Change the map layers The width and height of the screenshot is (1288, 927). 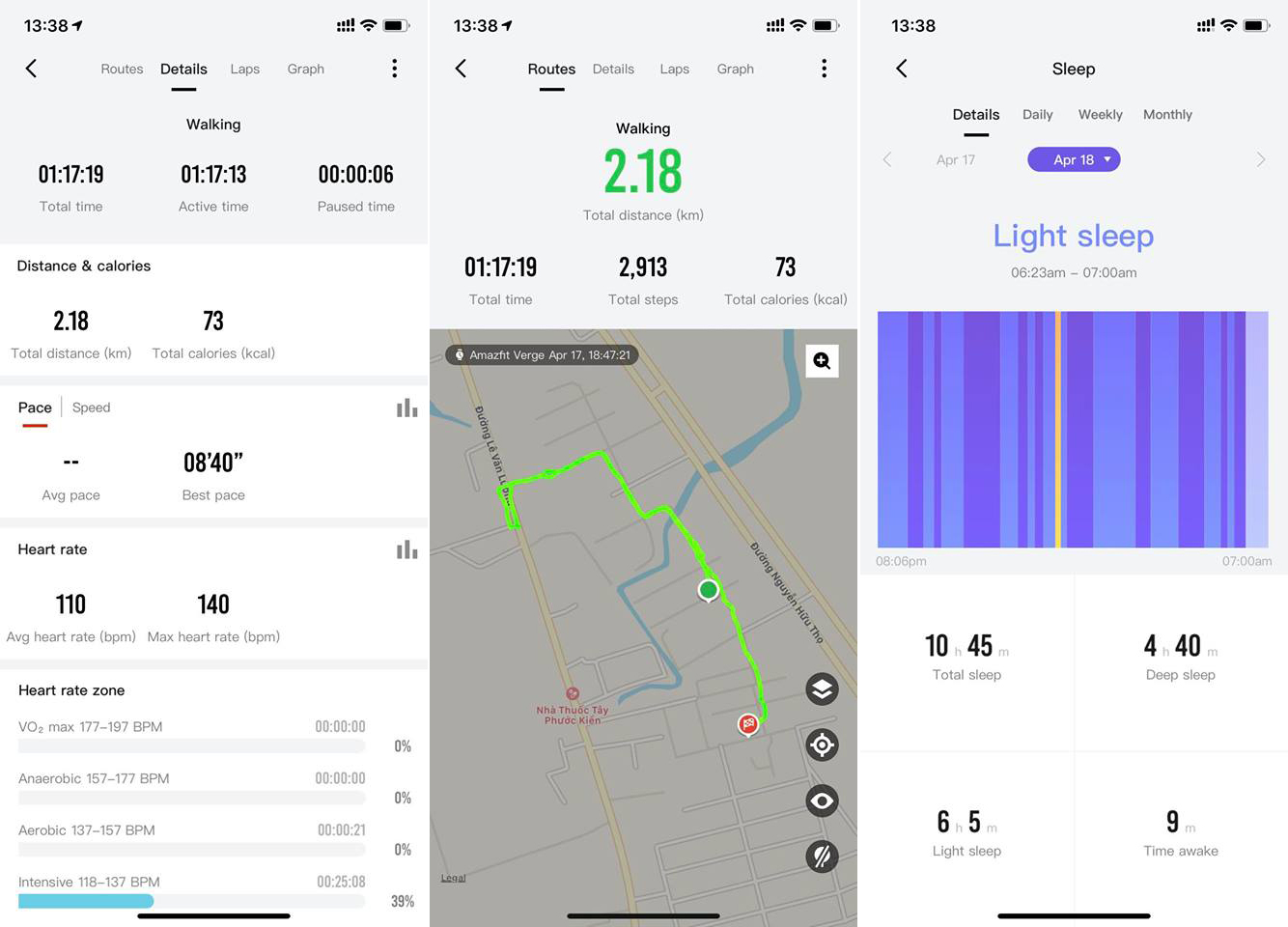822,689
